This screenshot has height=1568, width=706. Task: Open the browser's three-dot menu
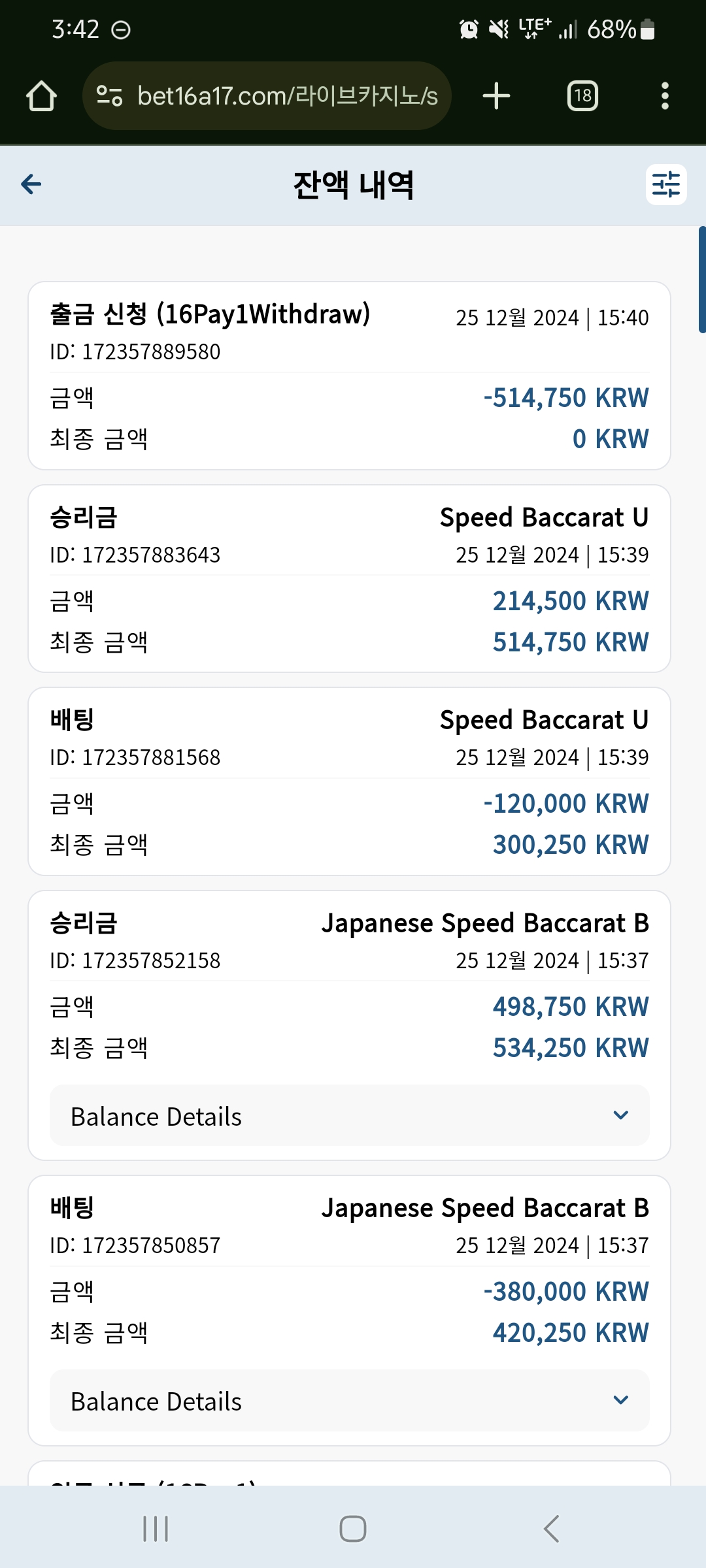(665, 96)
